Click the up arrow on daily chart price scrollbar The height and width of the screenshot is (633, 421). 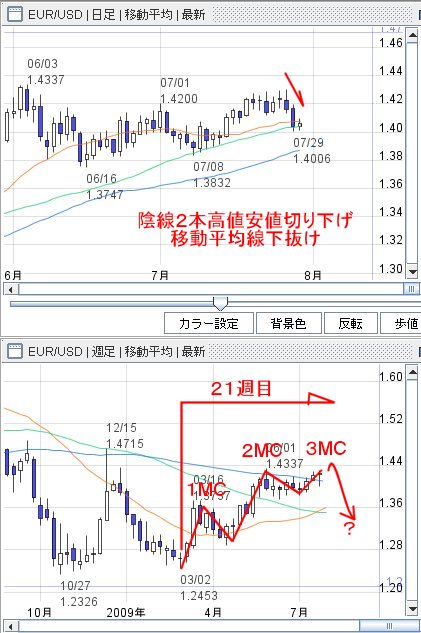412,36
